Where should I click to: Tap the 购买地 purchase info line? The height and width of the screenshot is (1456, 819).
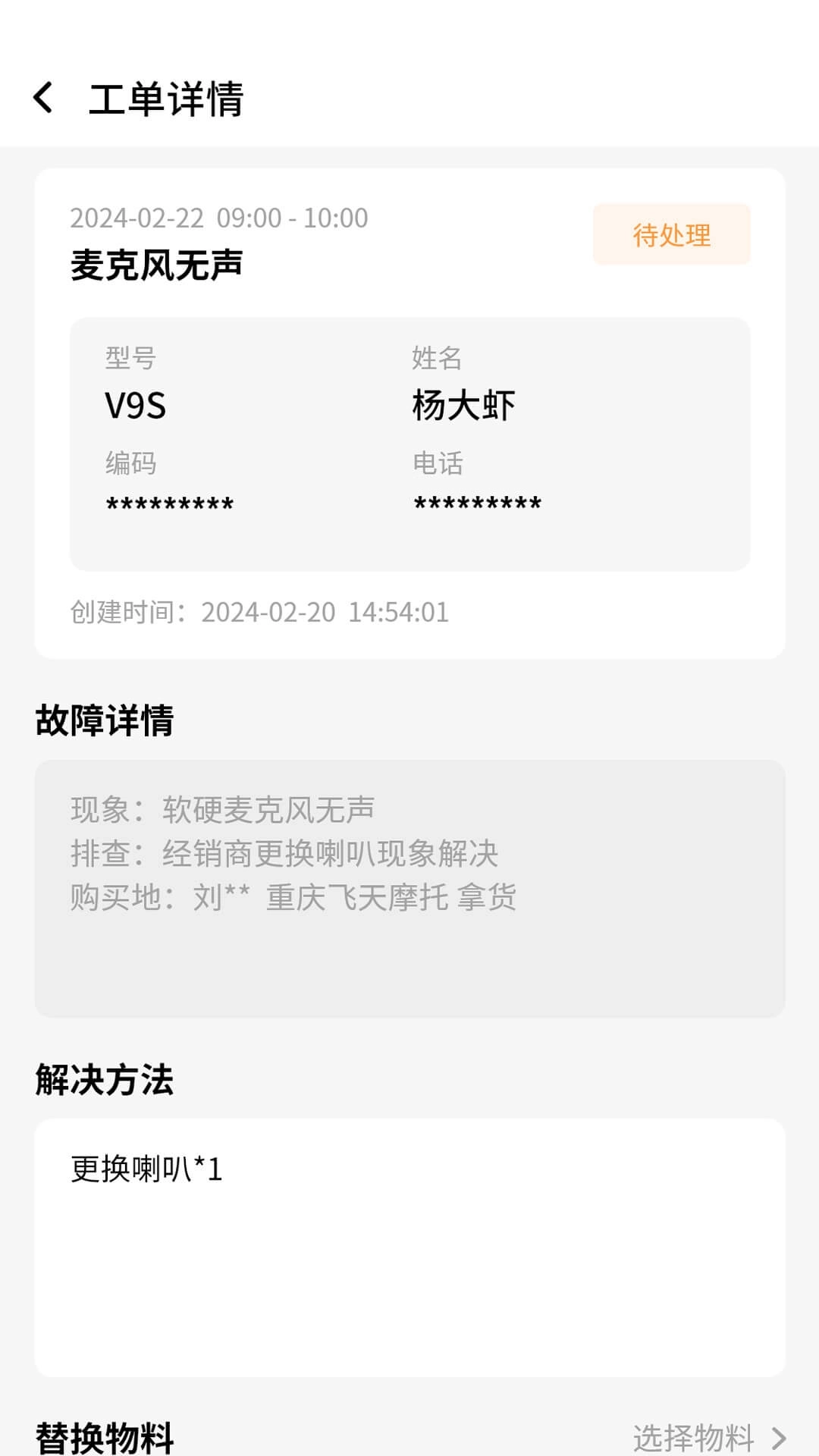[292, 898]
